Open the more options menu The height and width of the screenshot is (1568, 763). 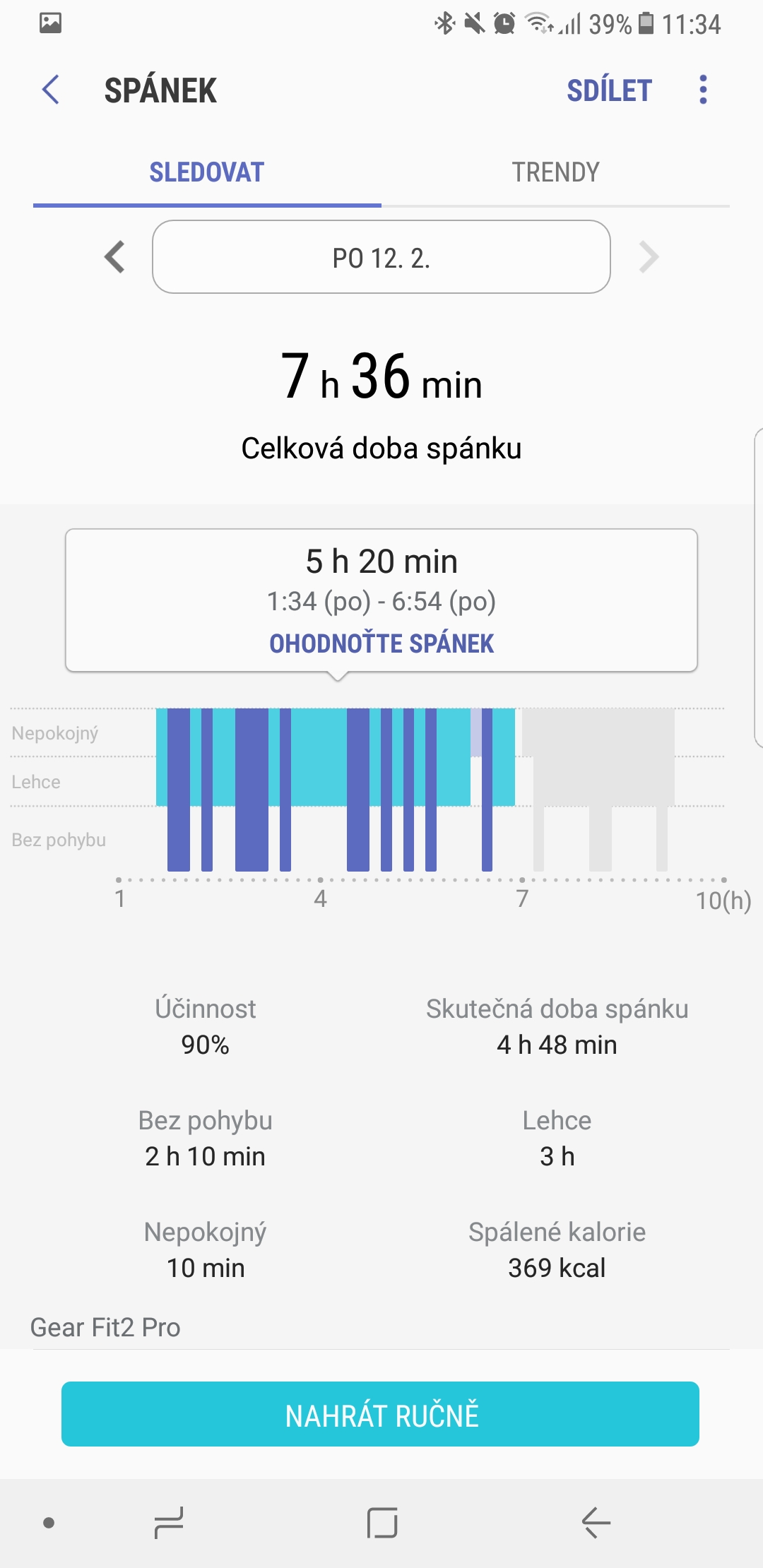[703, 90]
